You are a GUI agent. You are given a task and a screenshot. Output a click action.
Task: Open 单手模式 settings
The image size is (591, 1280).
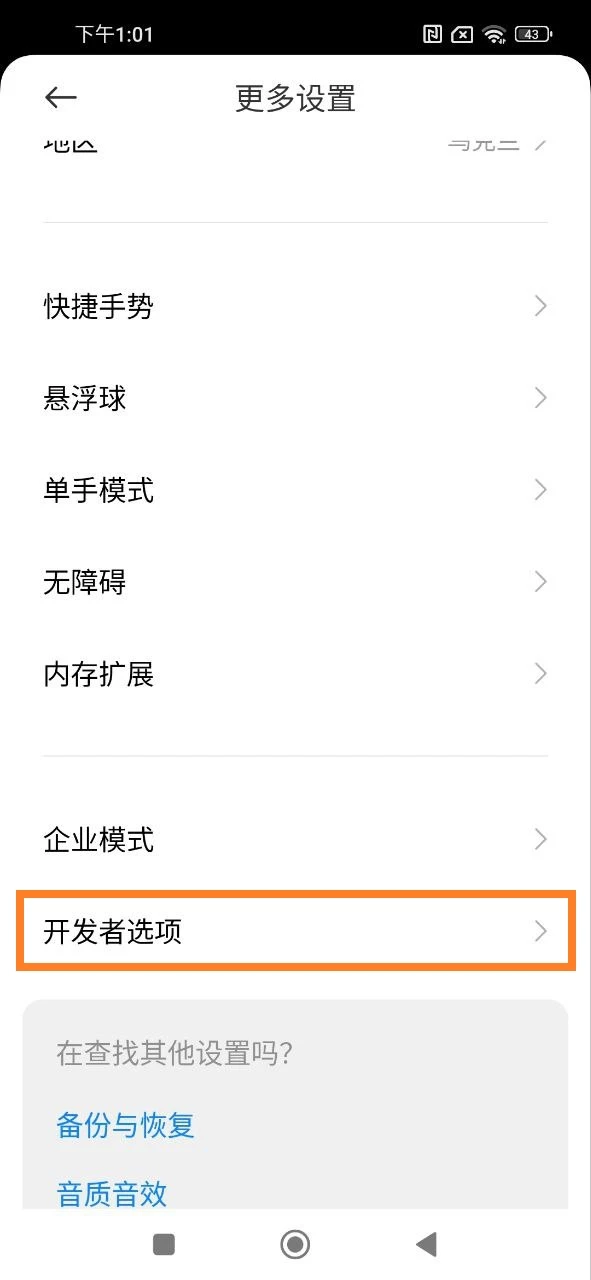(x=295, y=490)
